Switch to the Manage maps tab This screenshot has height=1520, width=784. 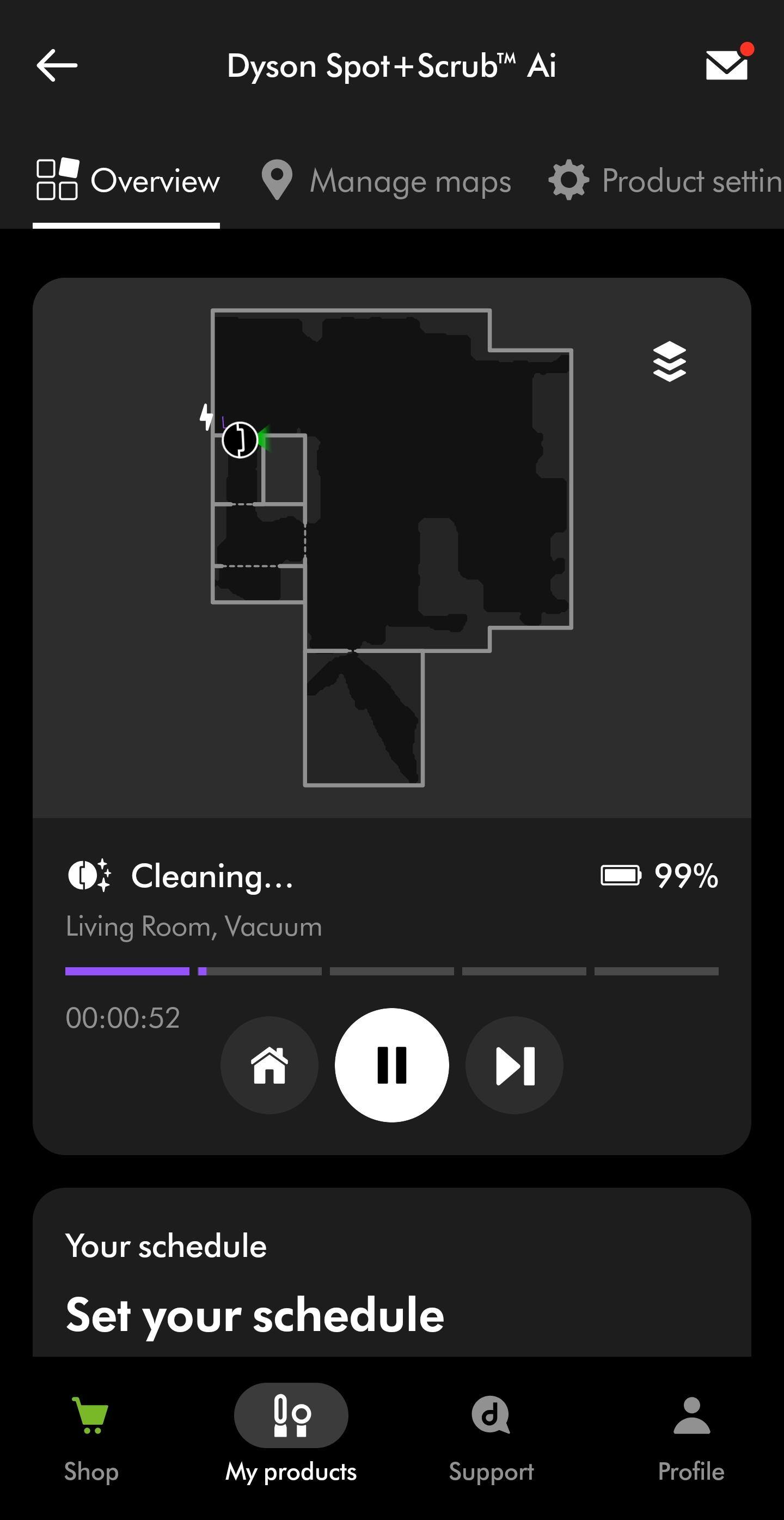(387, 181)
